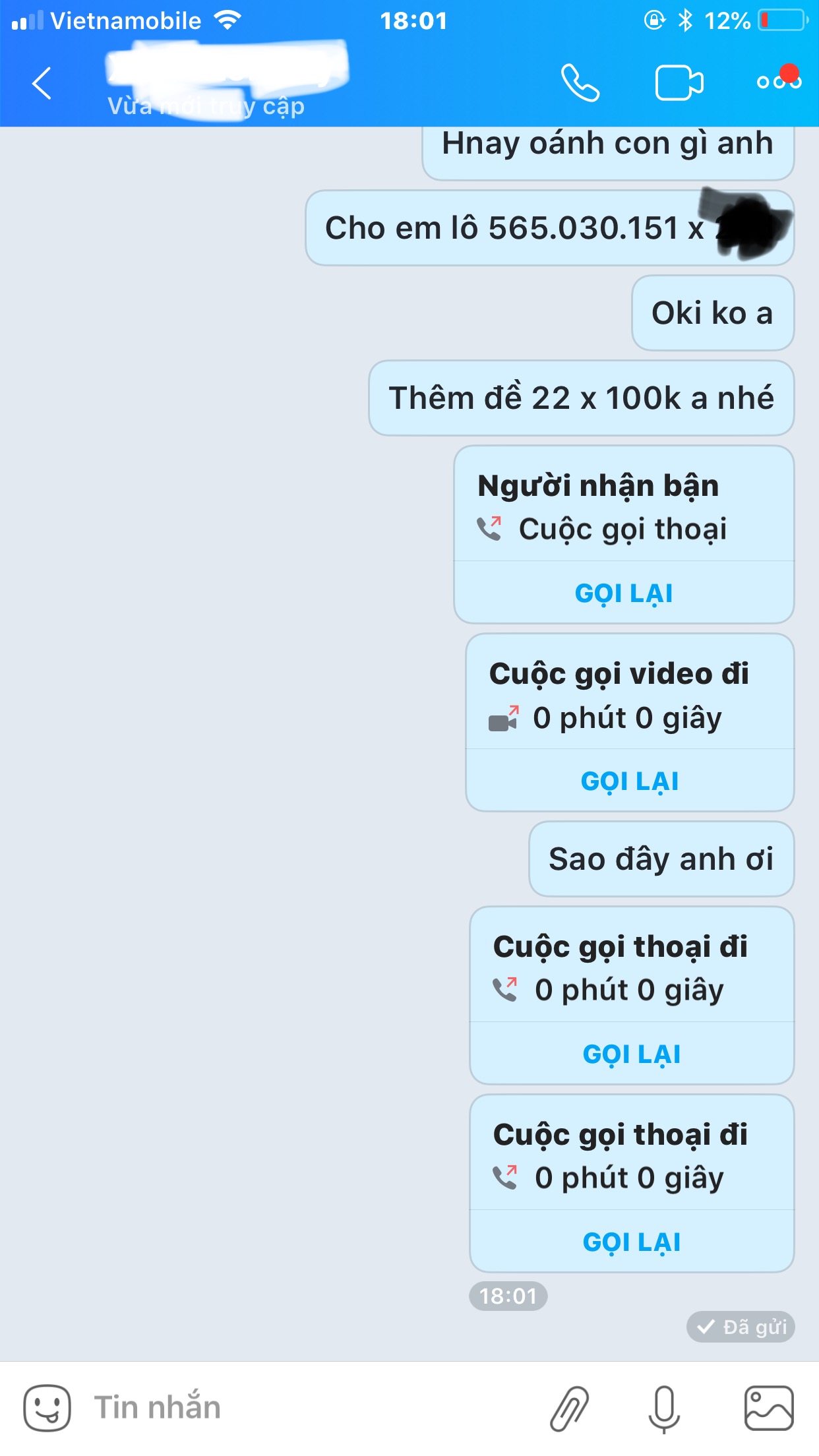Attach a file with the paperclip icon
This screenshot has width=819, height=1456.
coord(569,1408)
